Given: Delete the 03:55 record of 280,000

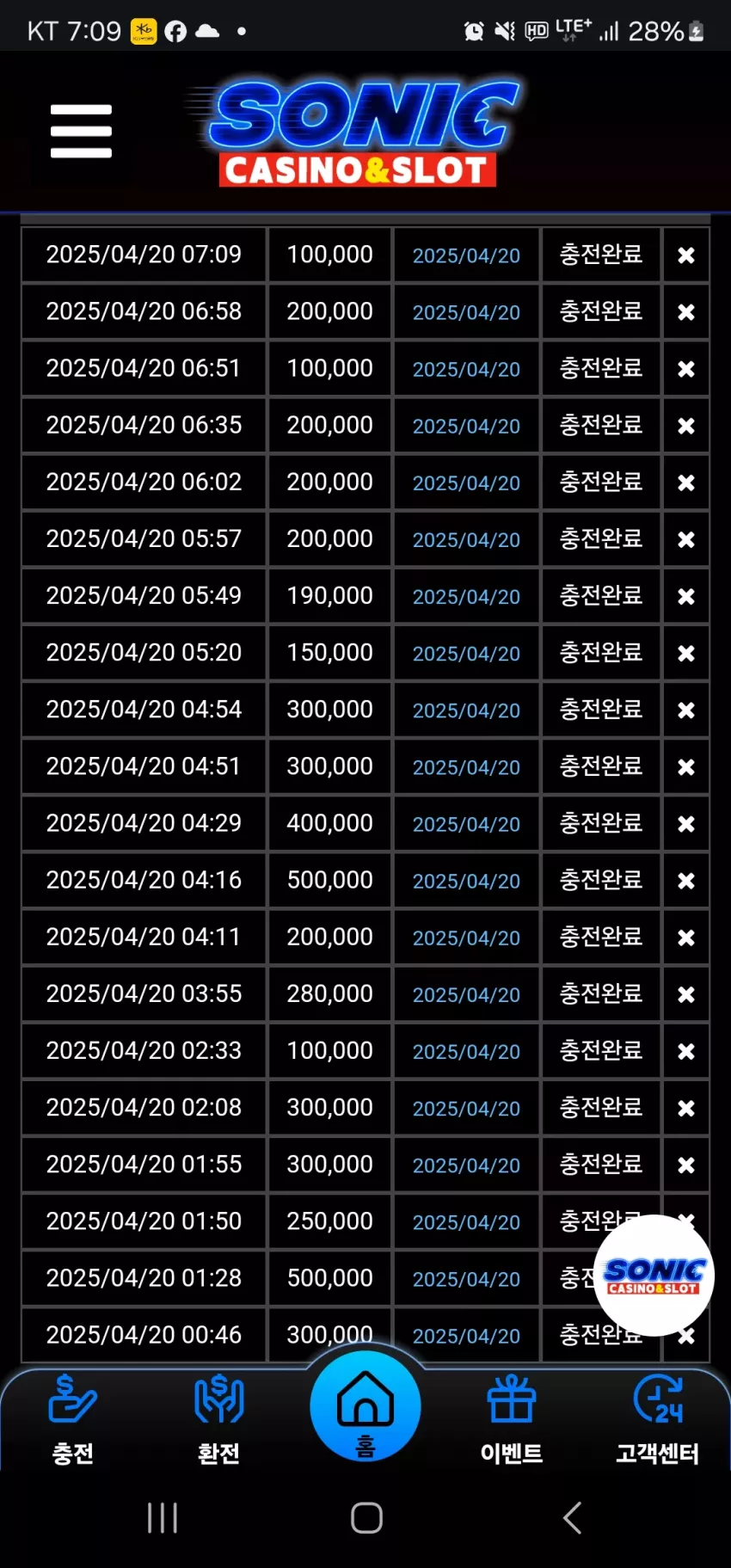Looking at the screenshot, I should pos(685,994).
